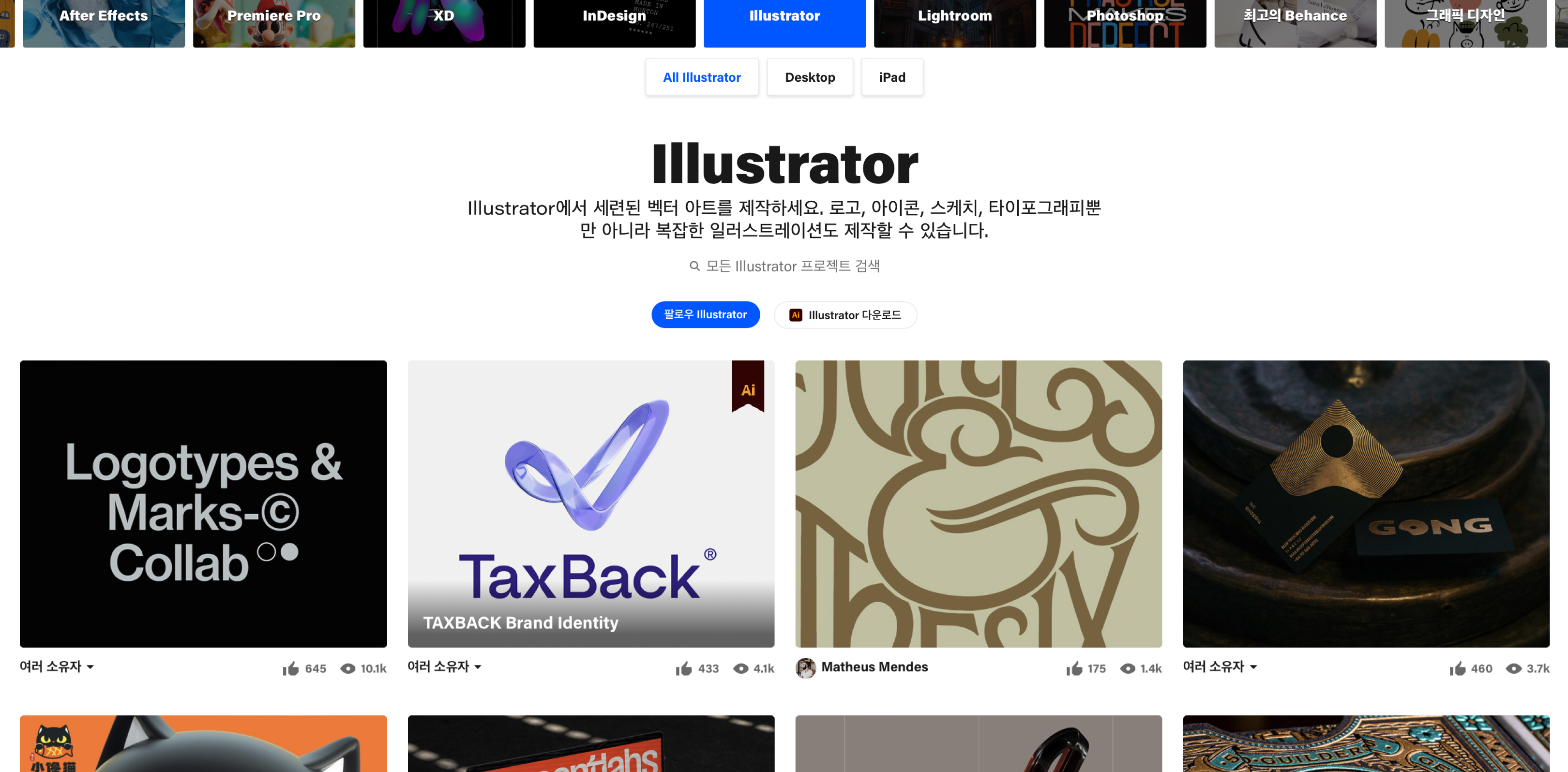Open the 최고의 Behance category
The height and width of the screenshot is (772, 1568).
pyautogui.click(x=1295, y=18)
